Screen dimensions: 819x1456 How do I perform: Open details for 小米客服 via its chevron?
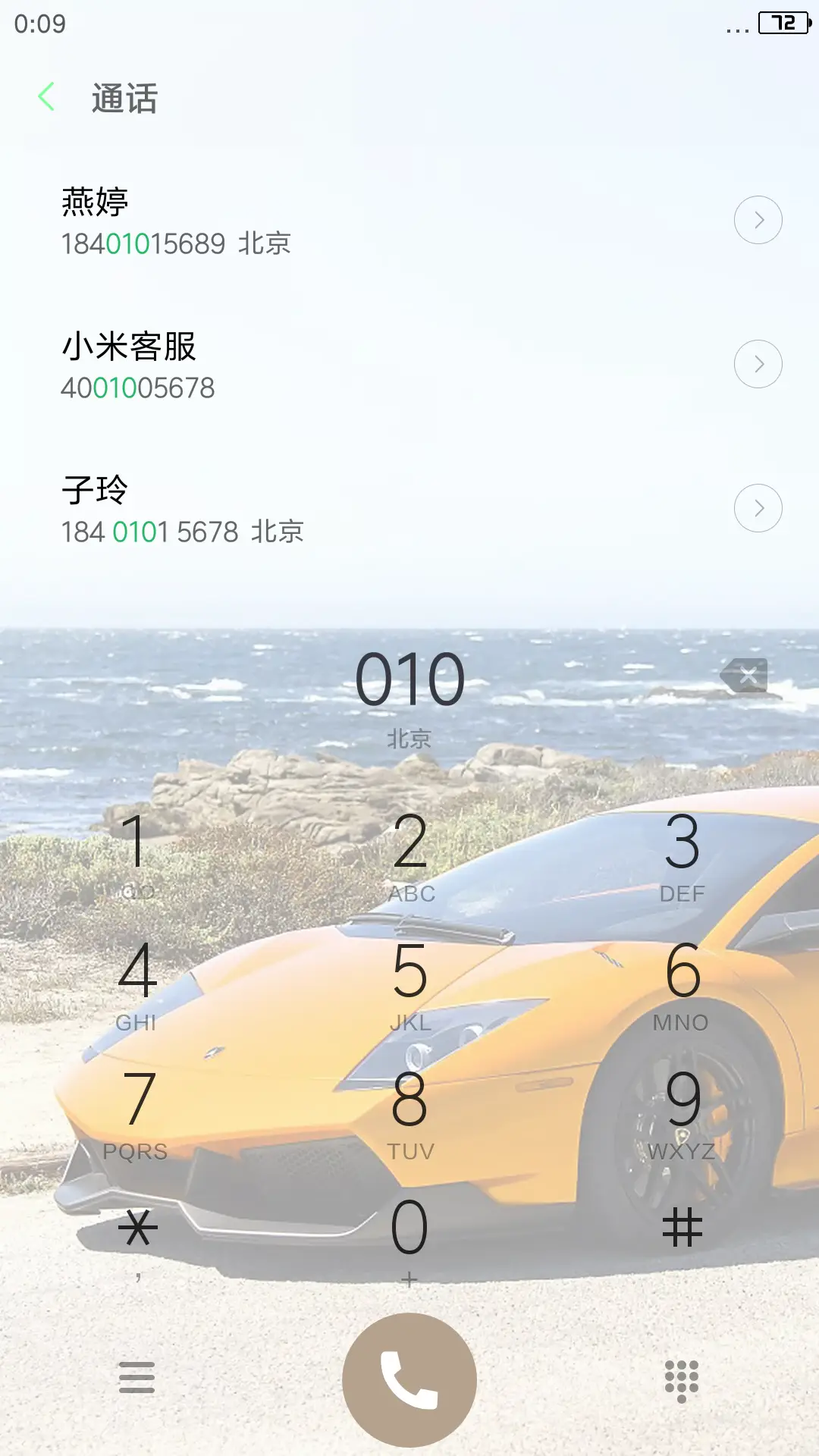click(x=756, y=363)
